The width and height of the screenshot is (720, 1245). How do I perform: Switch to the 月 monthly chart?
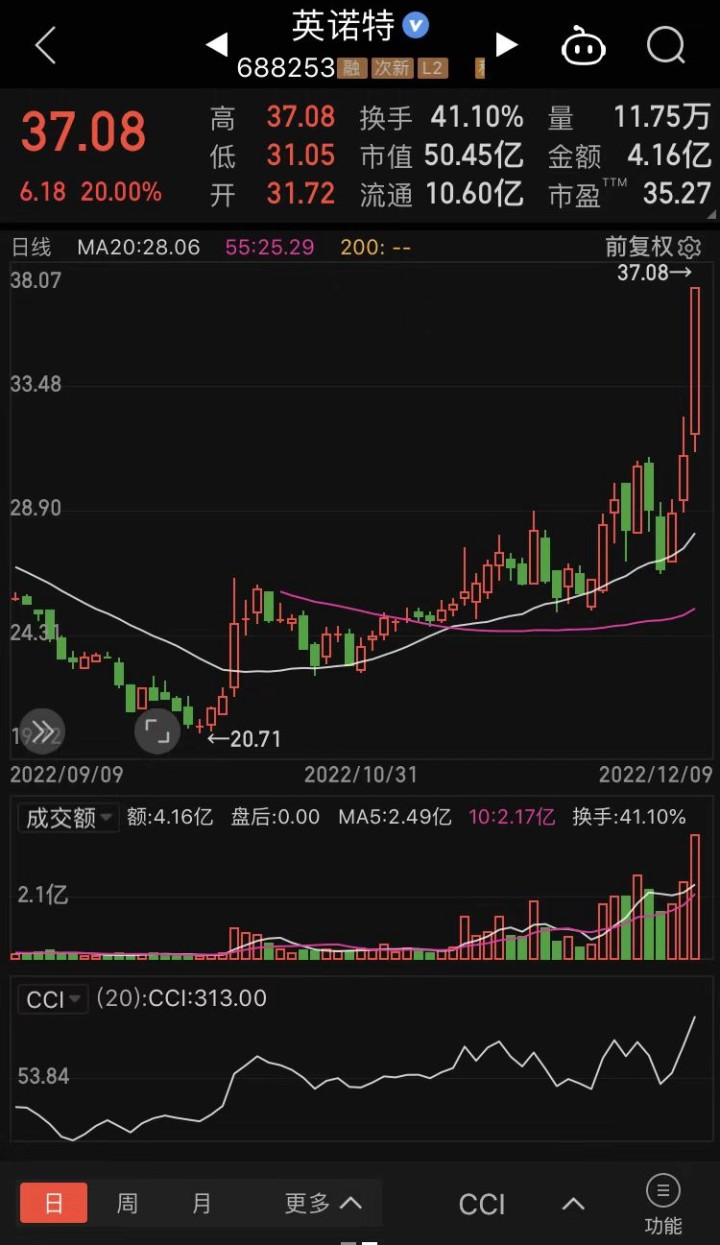(x=202, y=1203)
